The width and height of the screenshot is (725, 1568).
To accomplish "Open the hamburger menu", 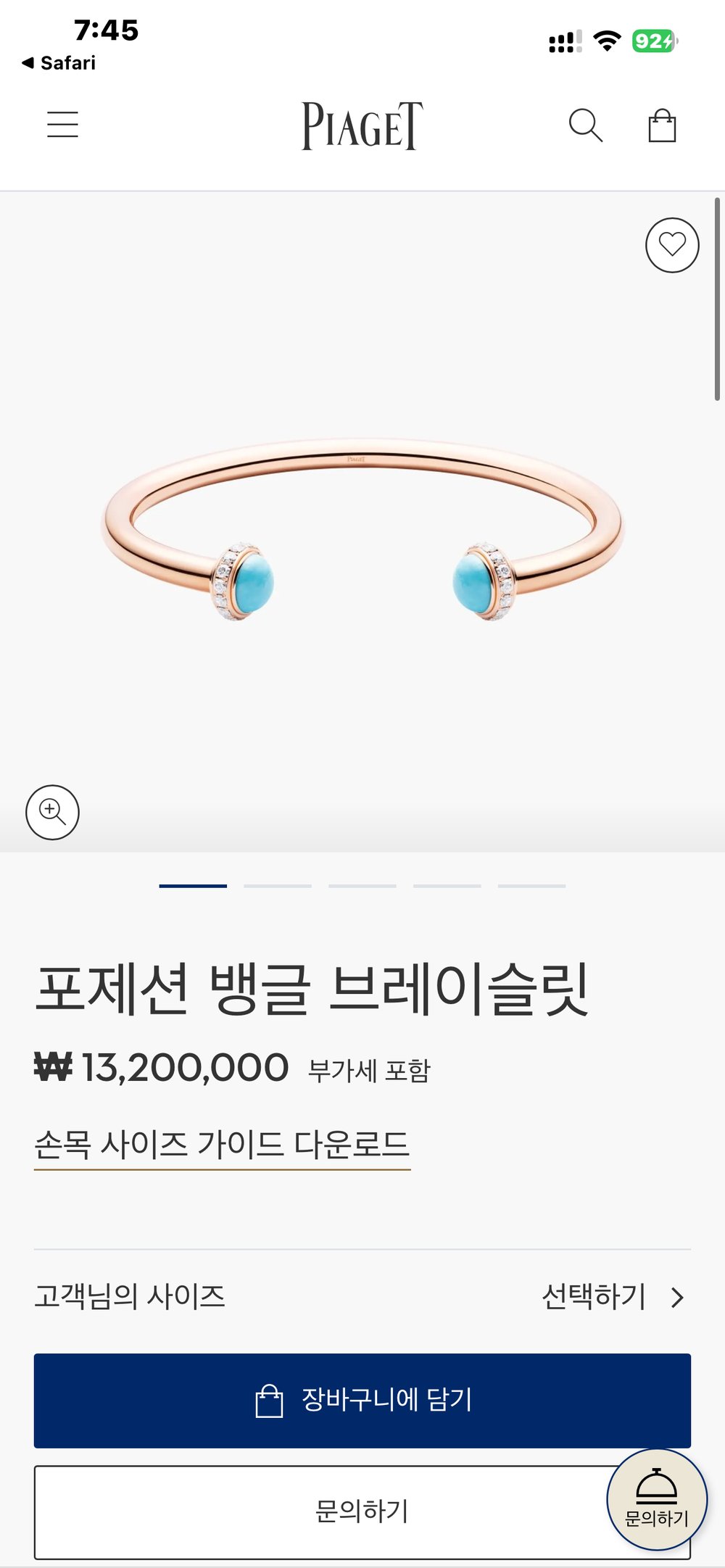I will (62, 125).
